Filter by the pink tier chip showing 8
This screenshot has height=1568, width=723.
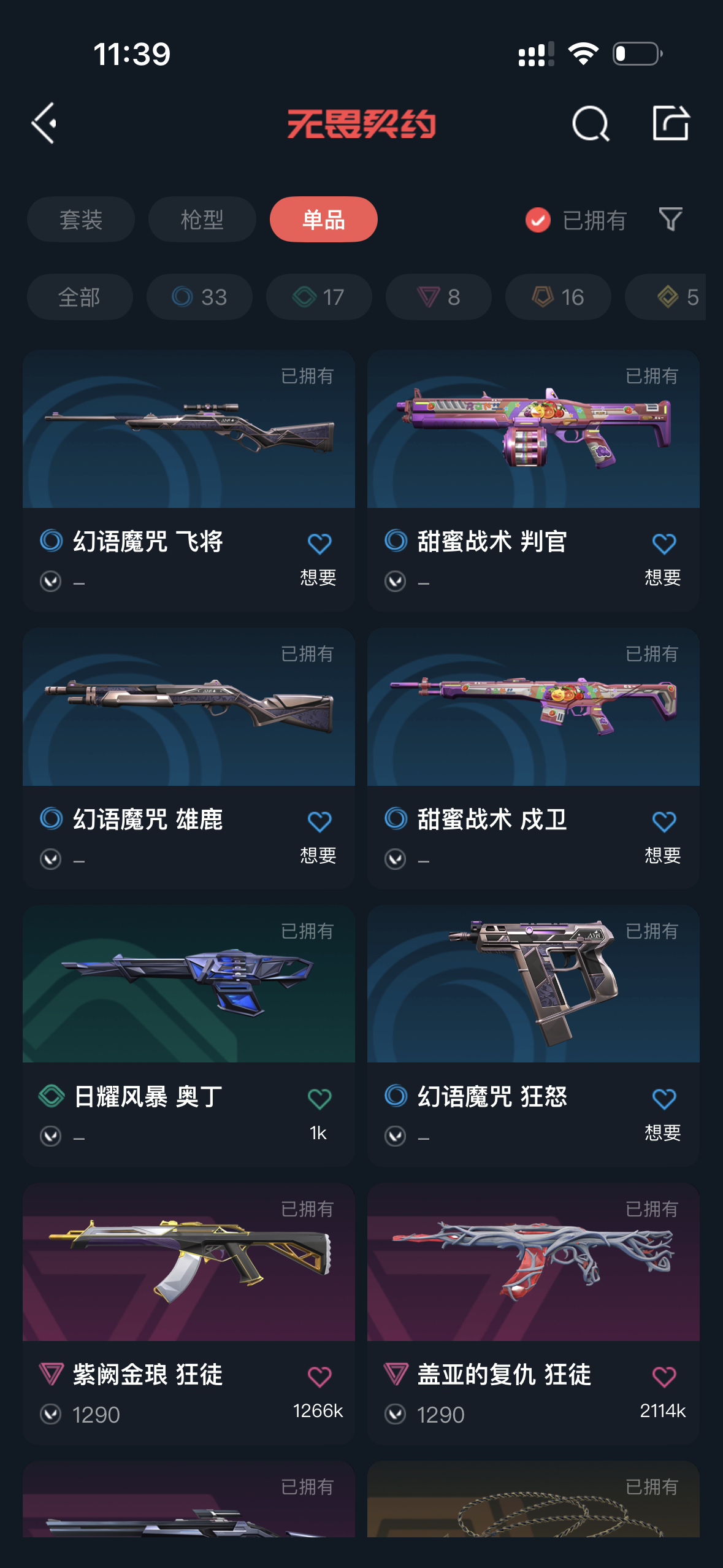(x=438, y=297)
